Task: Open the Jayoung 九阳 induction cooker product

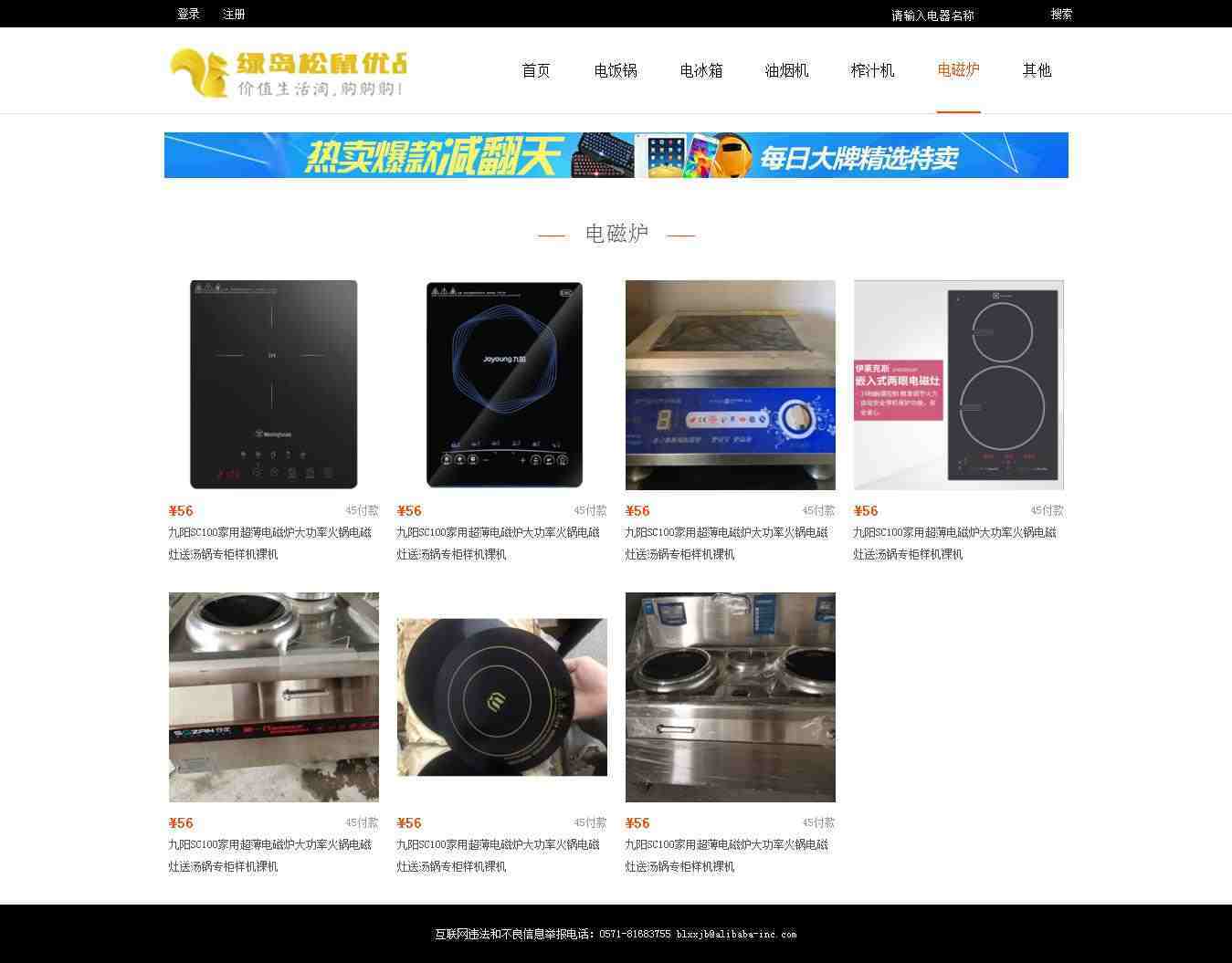Action: [x=502, y=384]
